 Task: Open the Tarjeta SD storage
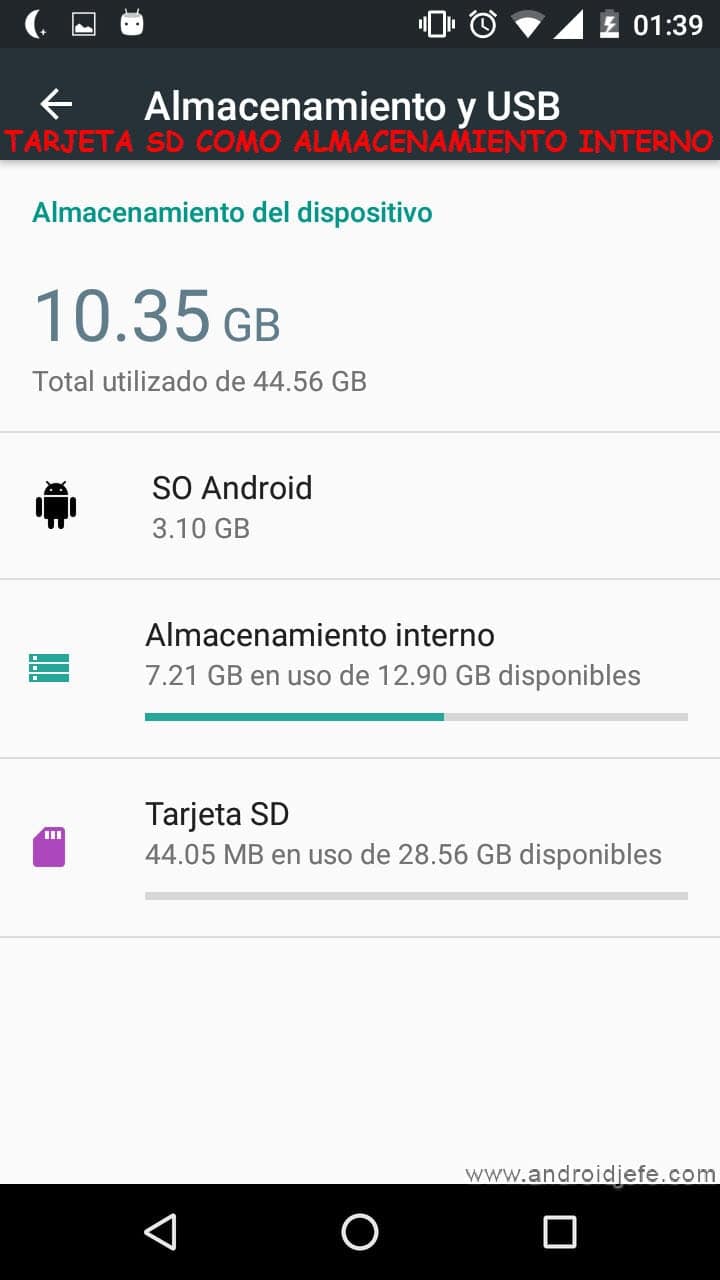pyautogui.click(x=360, y=847)
